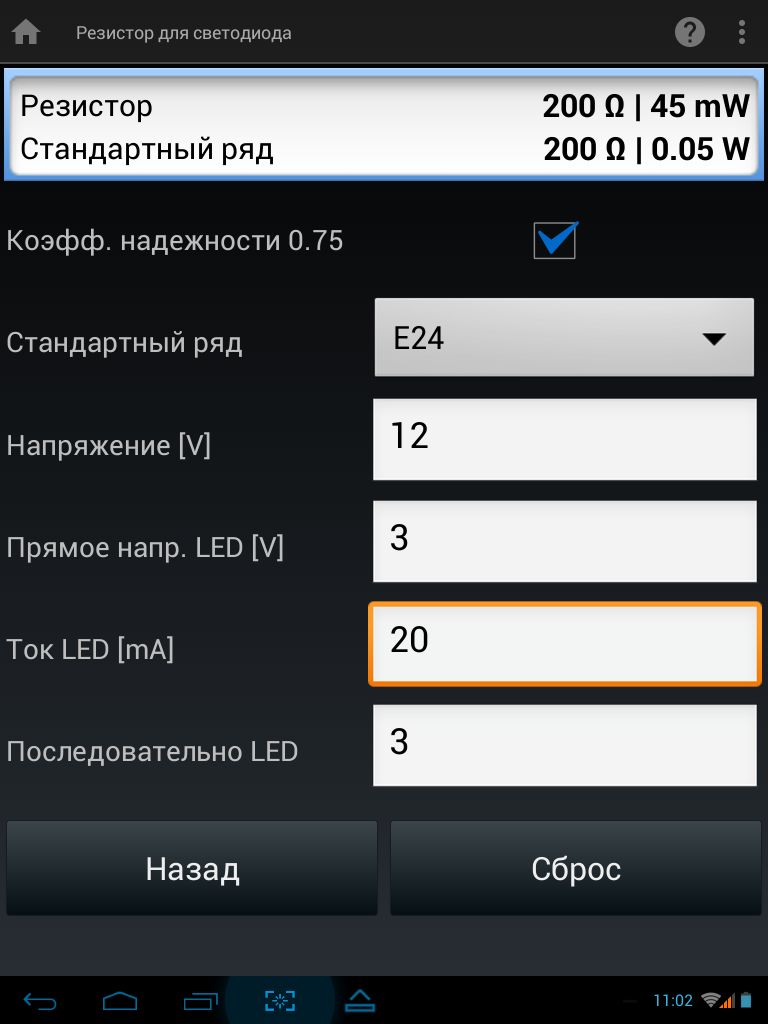Open the help question mark
This screenshot has width=768, height=1024.
[x=690, y=32]
